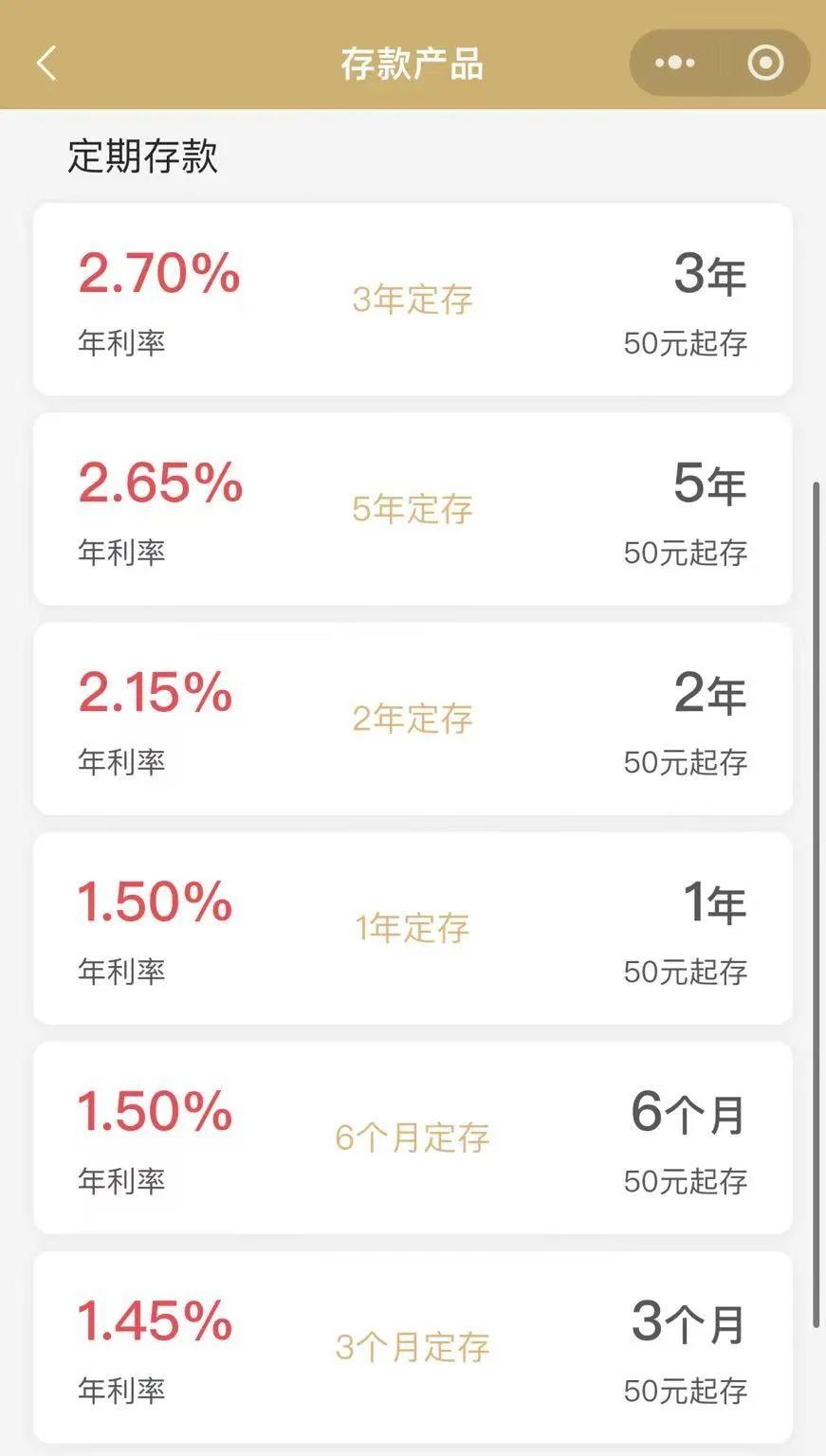Go back from the deposit products page

click(46, 64)
